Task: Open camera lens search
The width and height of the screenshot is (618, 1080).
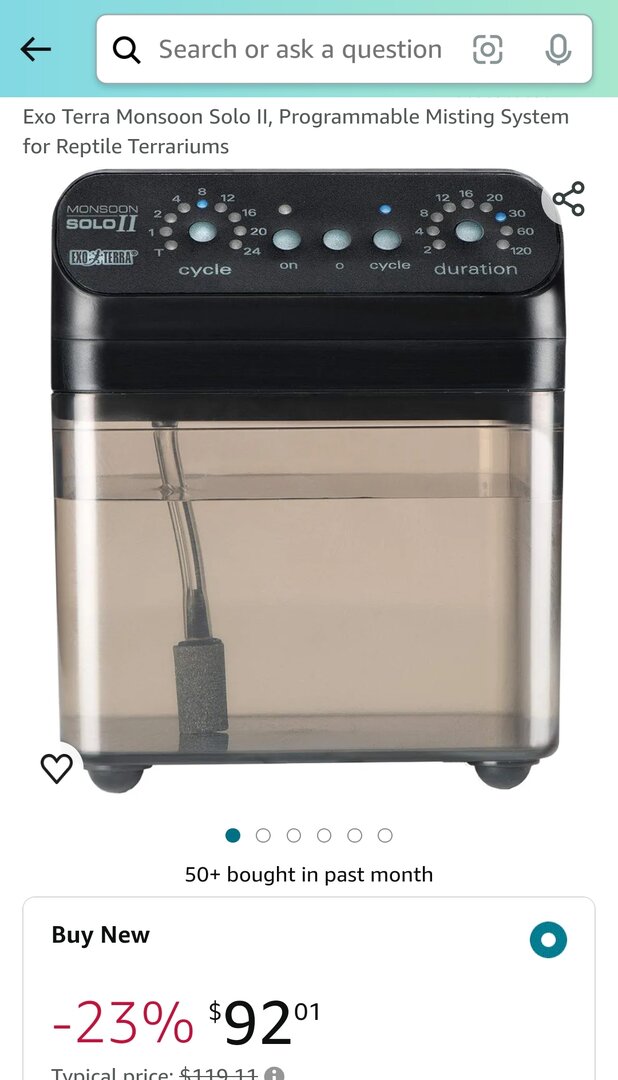Action: point(487,49)
